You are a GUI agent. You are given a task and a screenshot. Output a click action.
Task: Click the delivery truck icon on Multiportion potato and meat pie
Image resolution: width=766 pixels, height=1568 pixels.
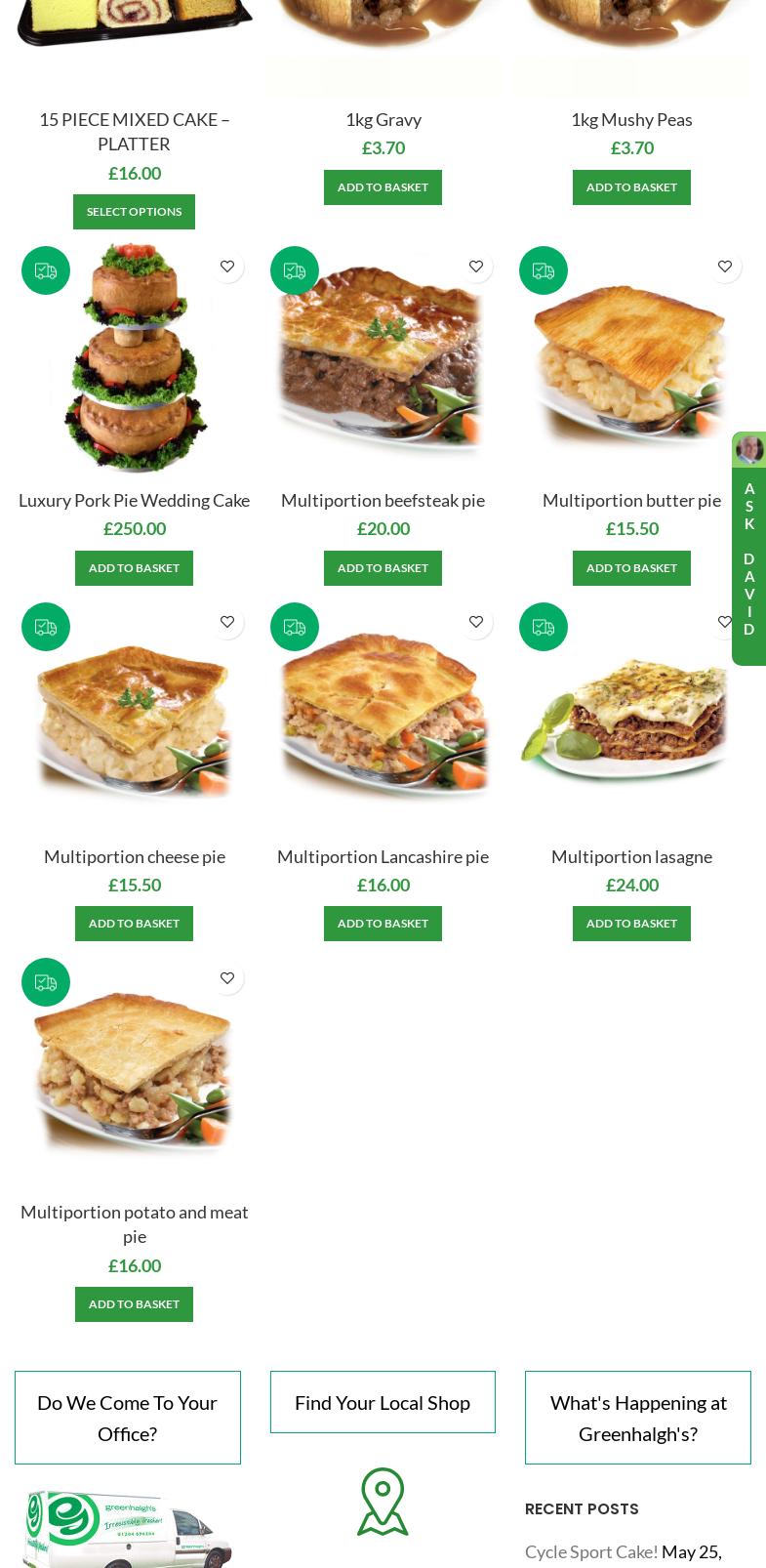point(46,982)
